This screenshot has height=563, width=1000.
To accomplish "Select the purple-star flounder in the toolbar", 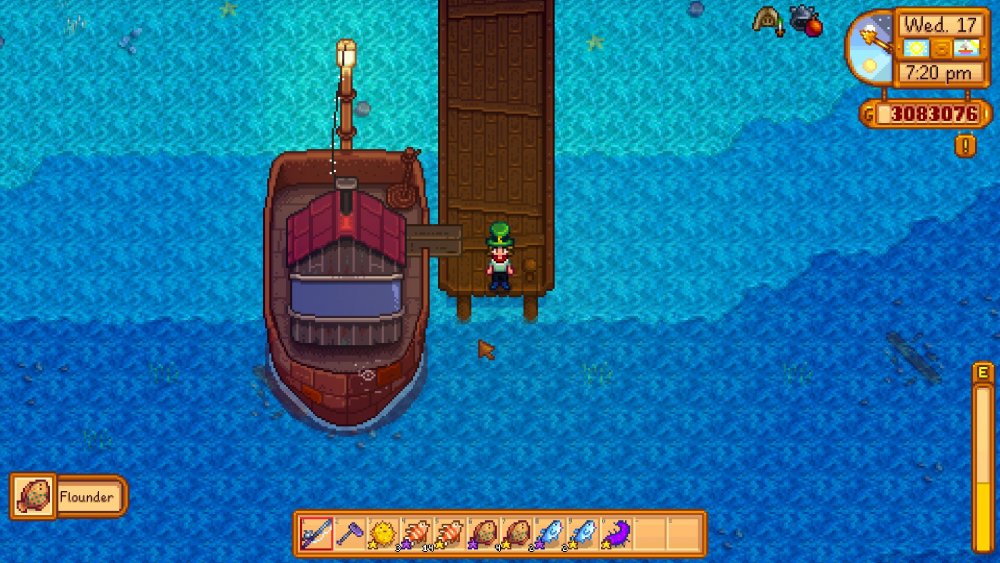I will click(x=483, y=533).
